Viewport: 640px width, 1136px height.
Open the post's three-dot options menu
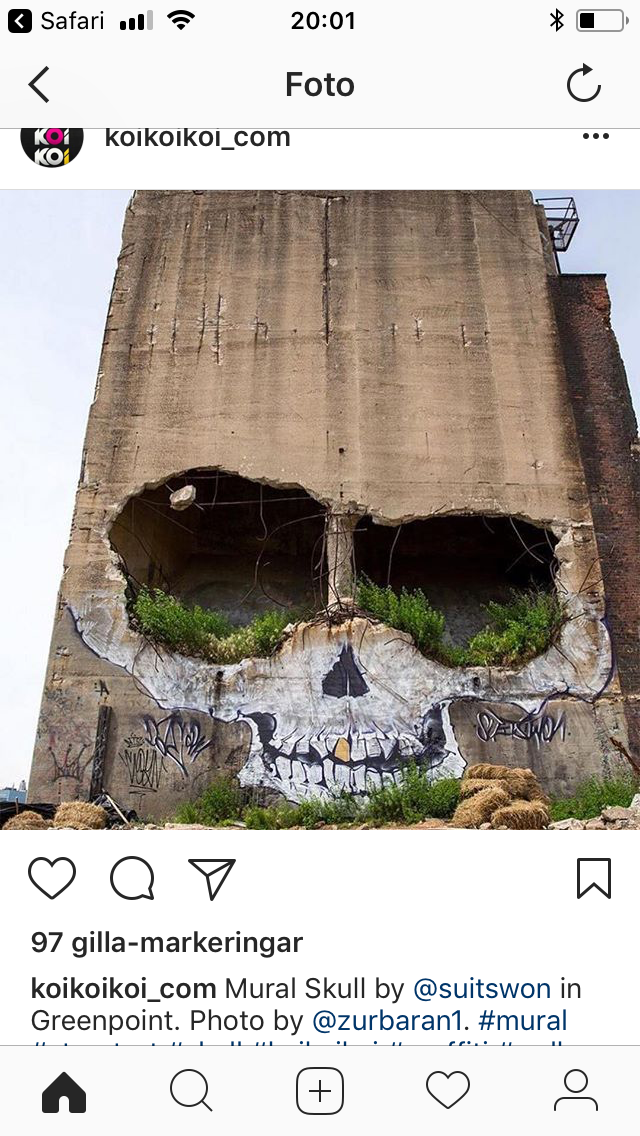click(x=595, y=137)
